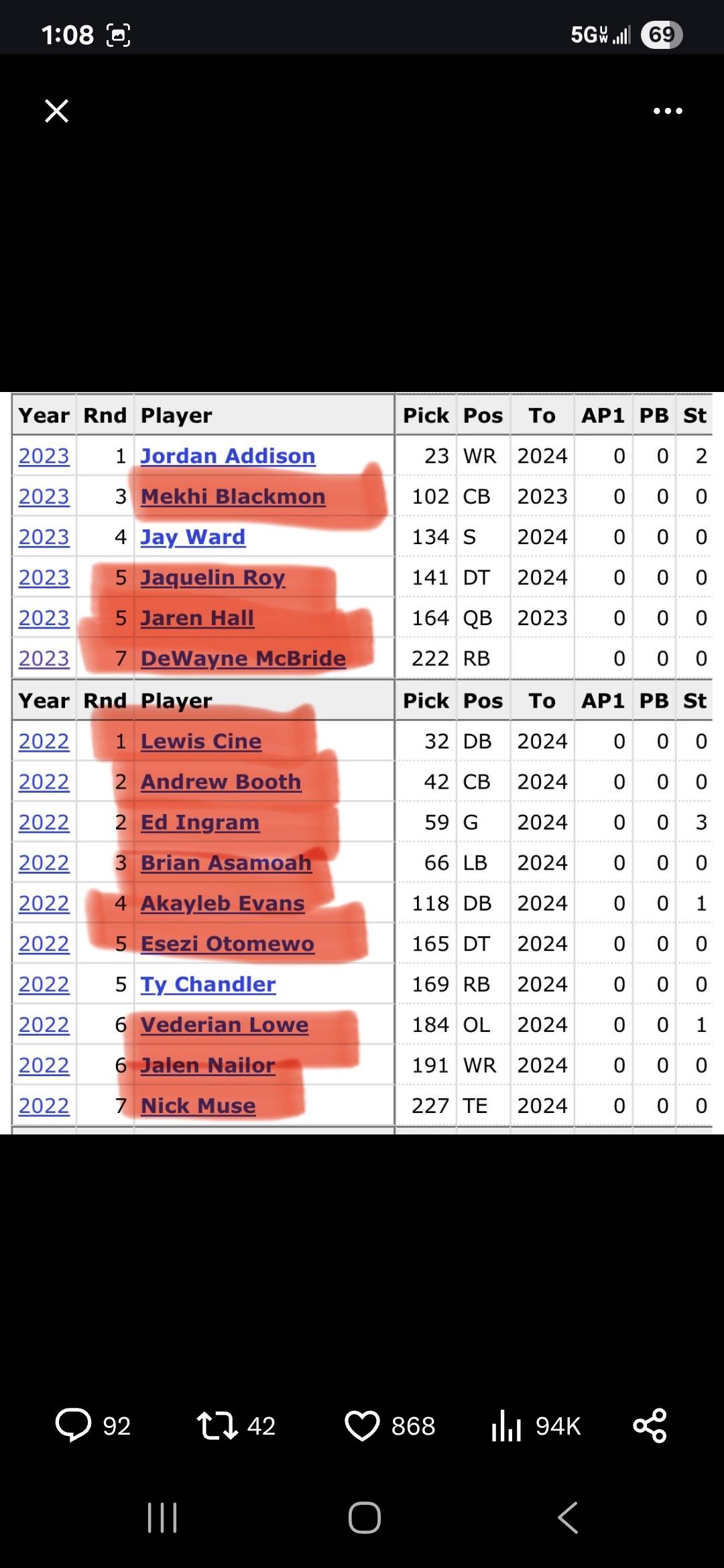Reply to the post via comment icon

[73, 1425]
